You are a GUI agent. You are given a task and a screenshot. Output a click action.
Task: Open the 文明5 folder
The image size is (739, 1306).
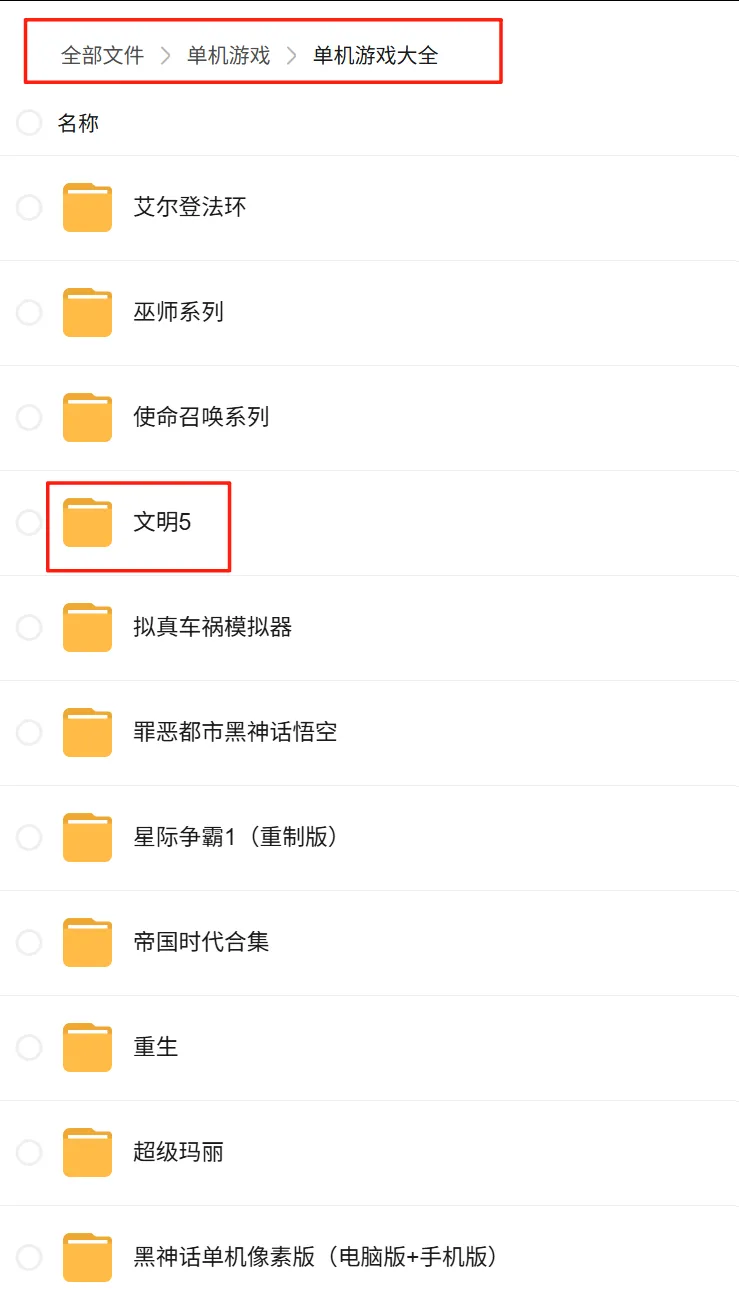pyautogui.click(x=162, y=522)
